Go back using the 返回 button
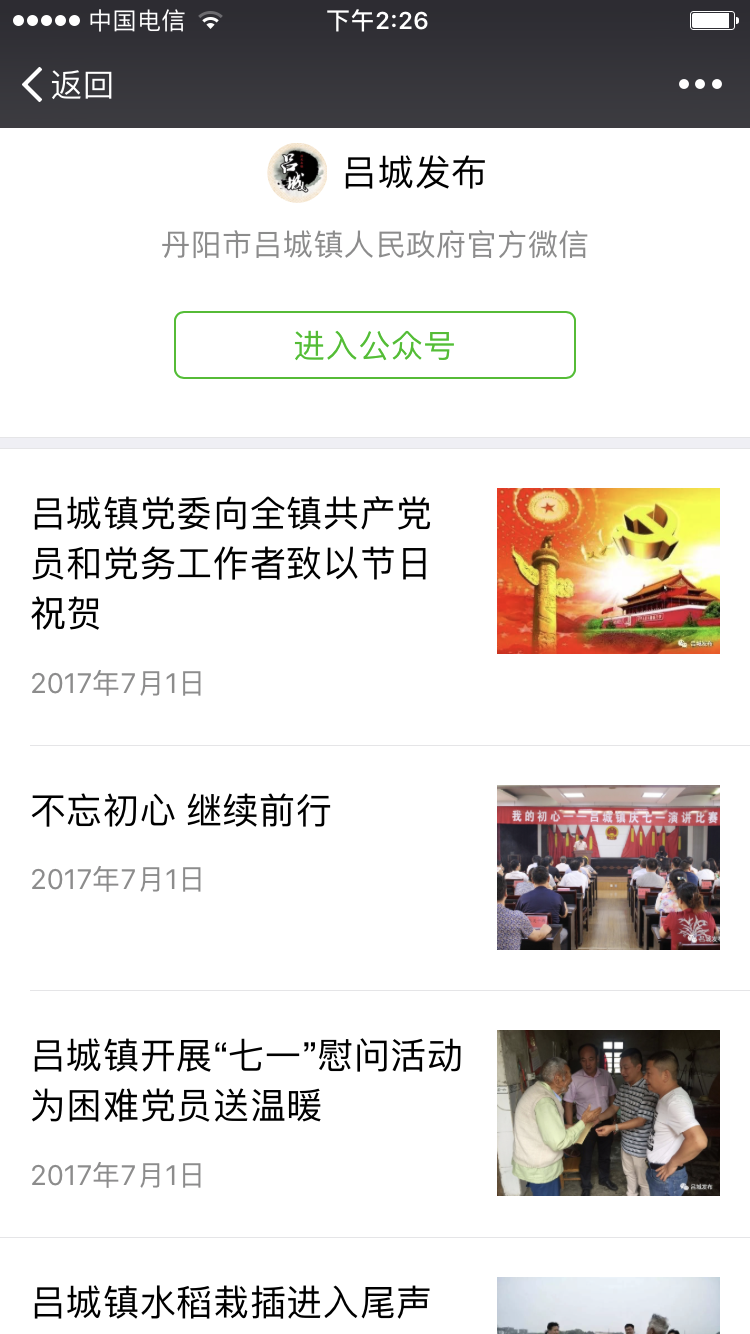 coord(67,85)
